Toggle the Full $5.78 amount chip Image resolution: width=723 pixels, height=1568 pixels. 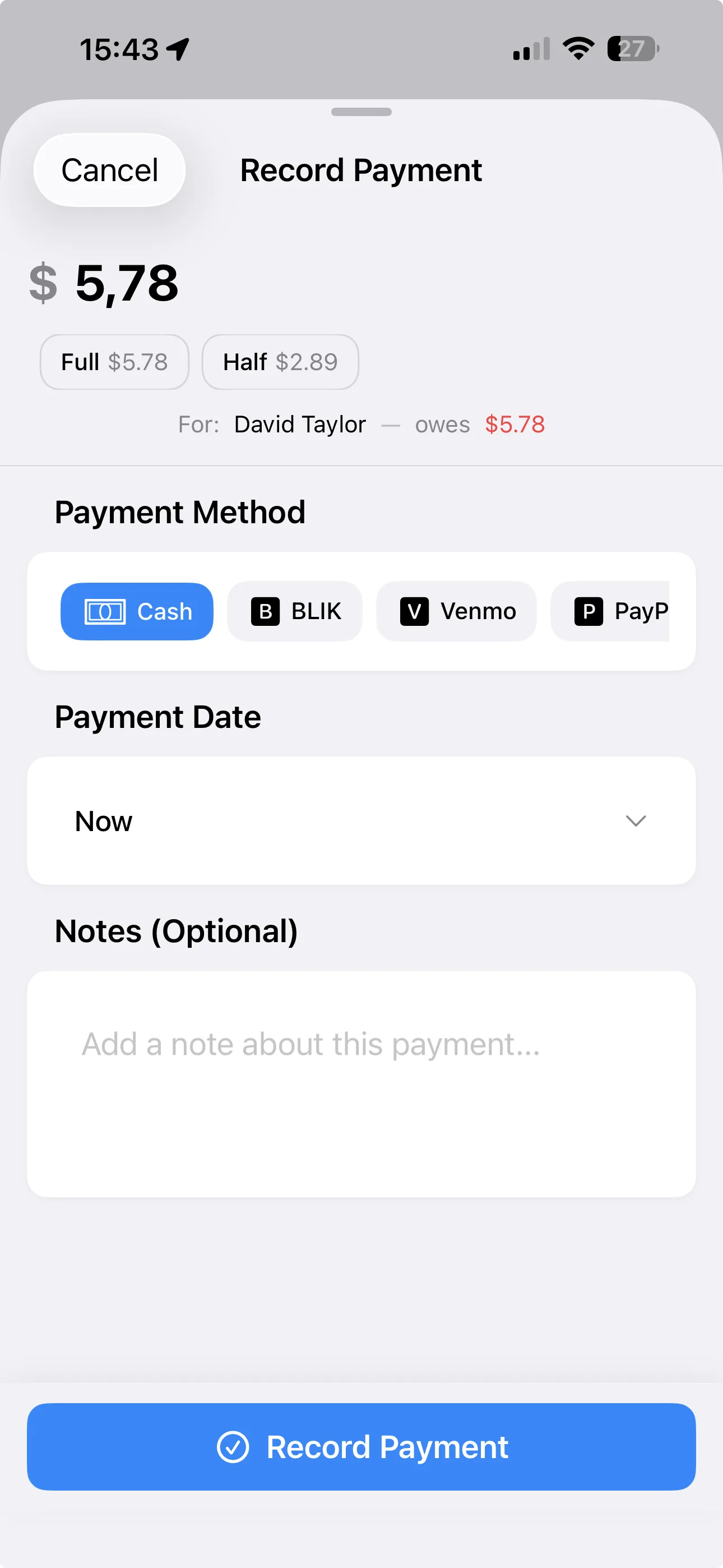[x=114, y=362]
